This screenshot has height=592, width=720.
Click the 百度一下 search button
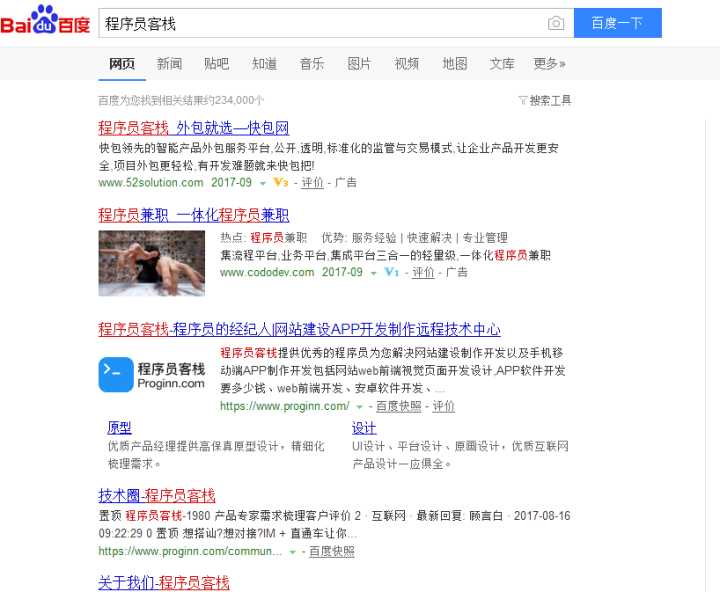click(617, 23)
